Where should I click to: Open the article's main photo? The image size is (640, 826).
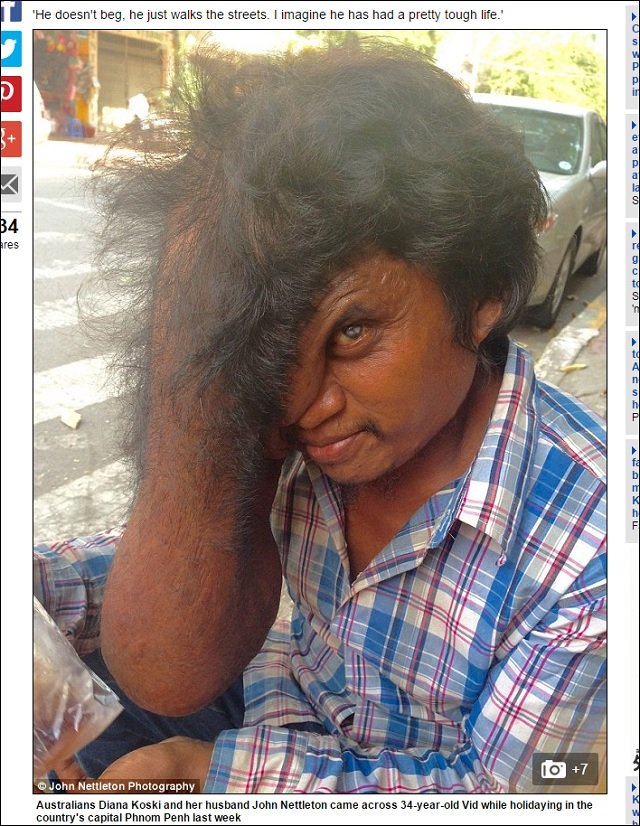click(x=320, y=400)
